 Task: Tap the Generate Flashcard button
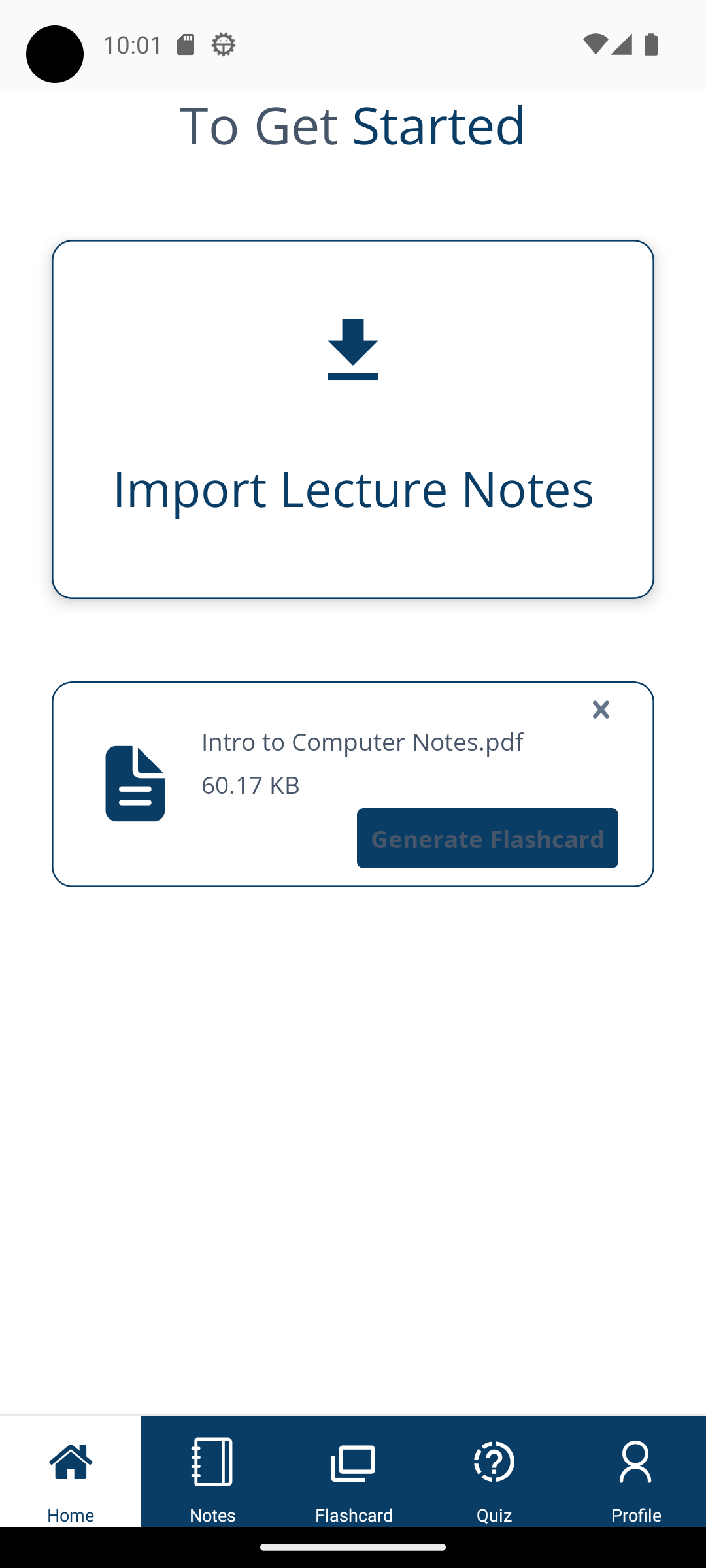[488, 838]
